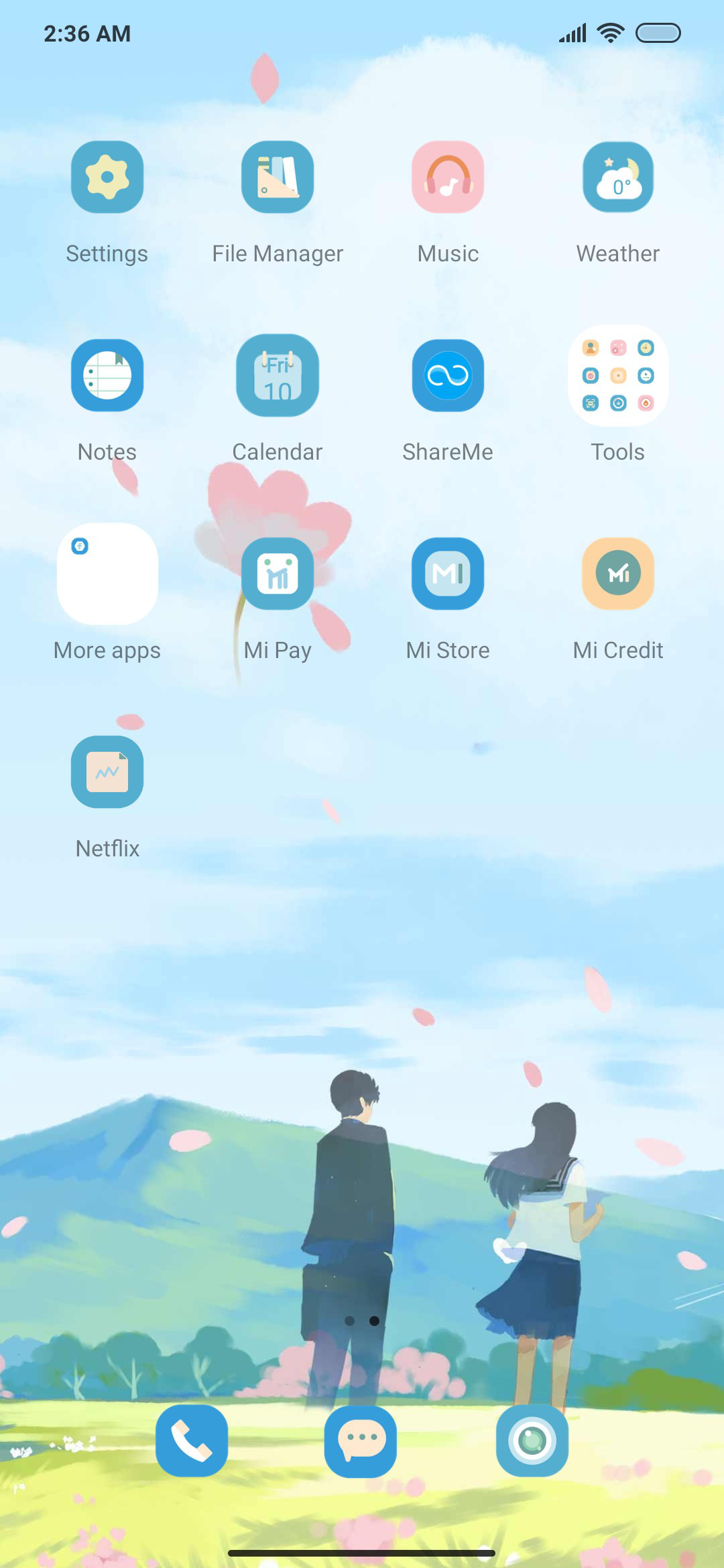
Task: Open the Music app
Action: coord(448,177)
